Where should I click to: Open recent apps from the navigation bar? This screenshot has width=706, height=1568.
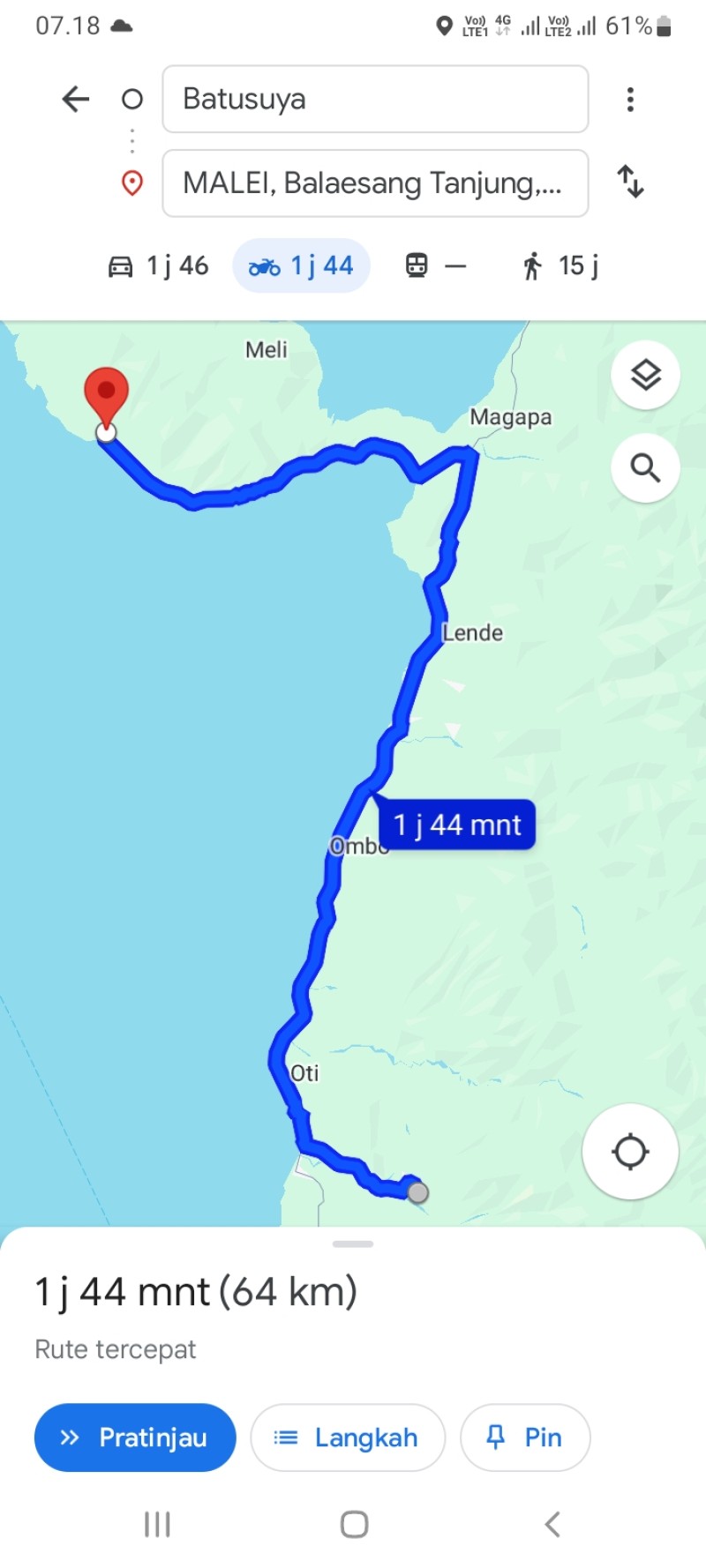coord(157,1524)
